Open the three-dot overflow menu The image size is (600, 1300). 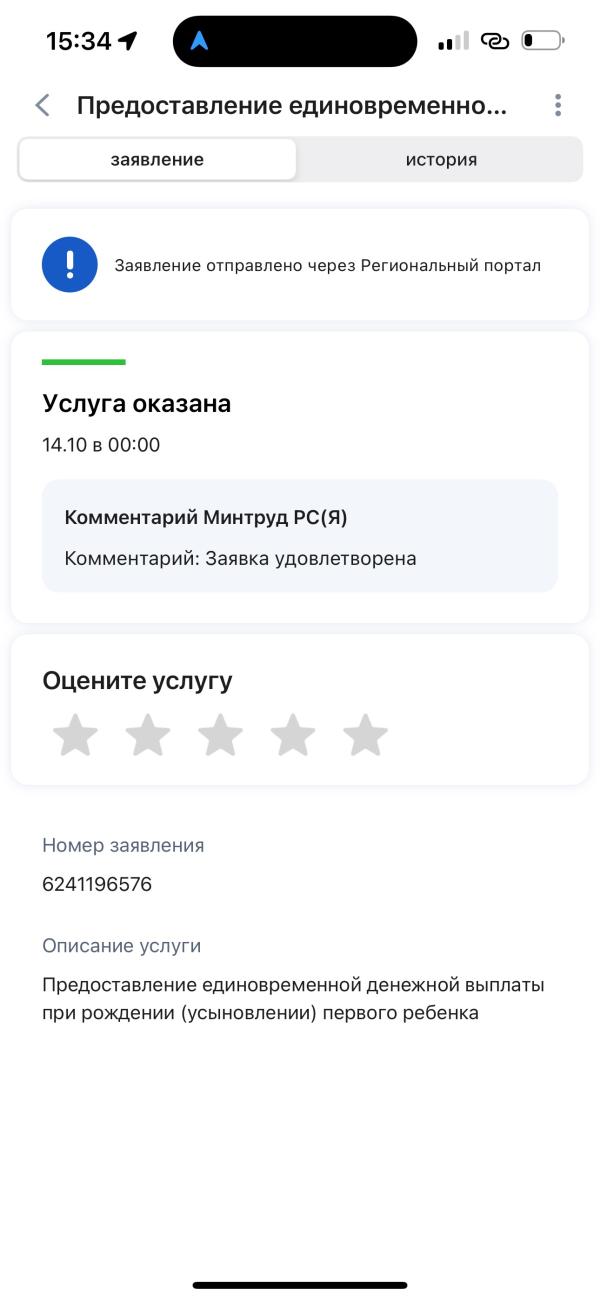[557, 105]
